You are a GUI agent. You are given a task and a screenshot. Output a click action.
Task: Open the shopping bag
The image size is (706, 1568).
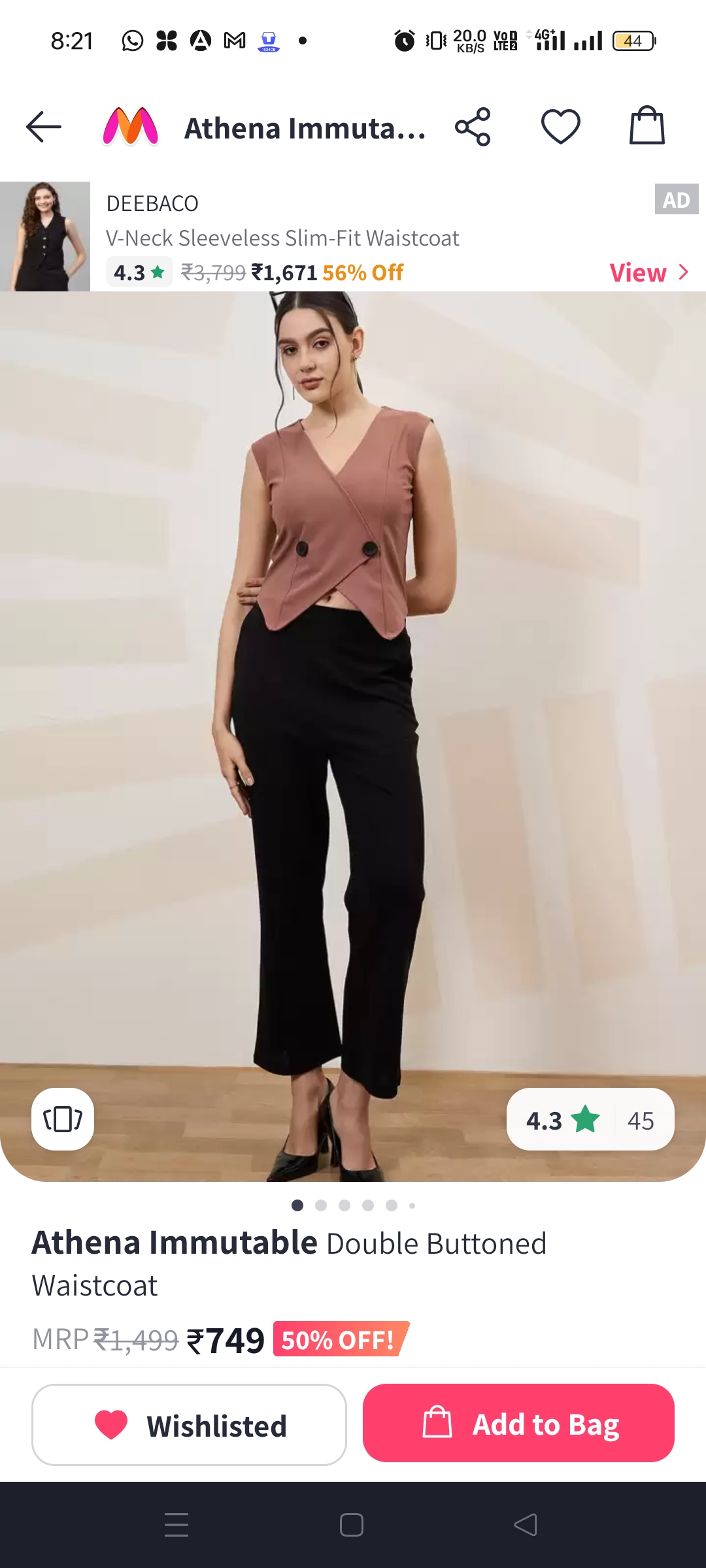(x=647, y=126)
